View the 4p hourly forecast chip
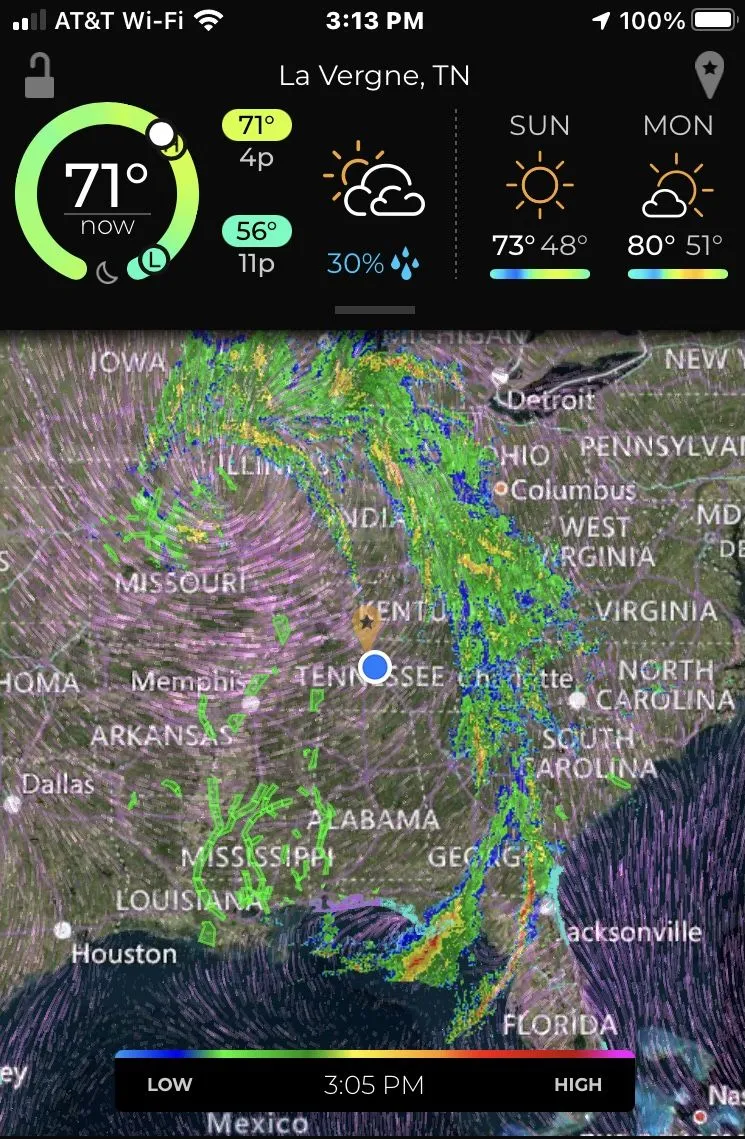This screenshot has width=745, height=1139. tap(256, 141)
